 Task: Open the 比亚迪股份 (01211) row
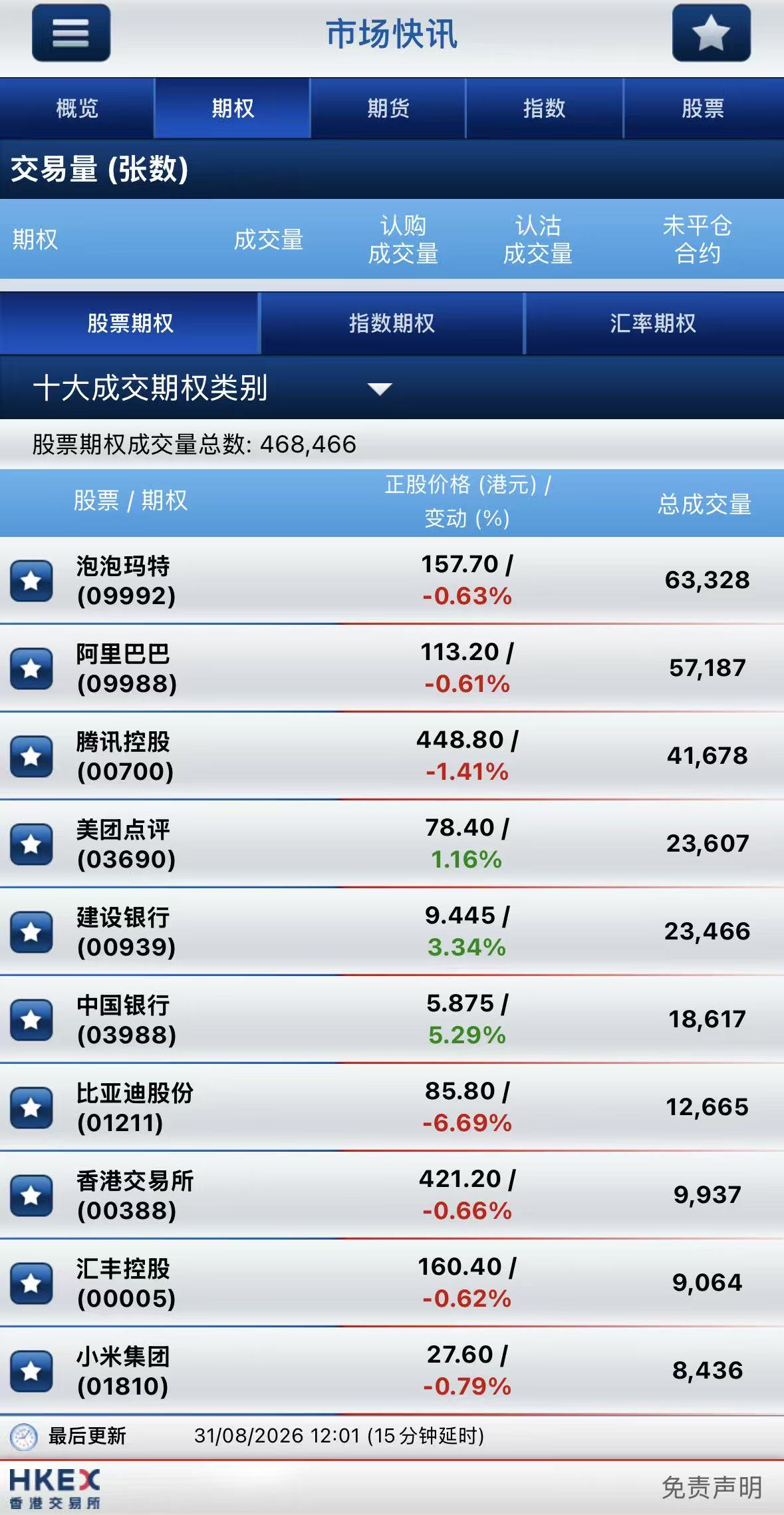392,1107
